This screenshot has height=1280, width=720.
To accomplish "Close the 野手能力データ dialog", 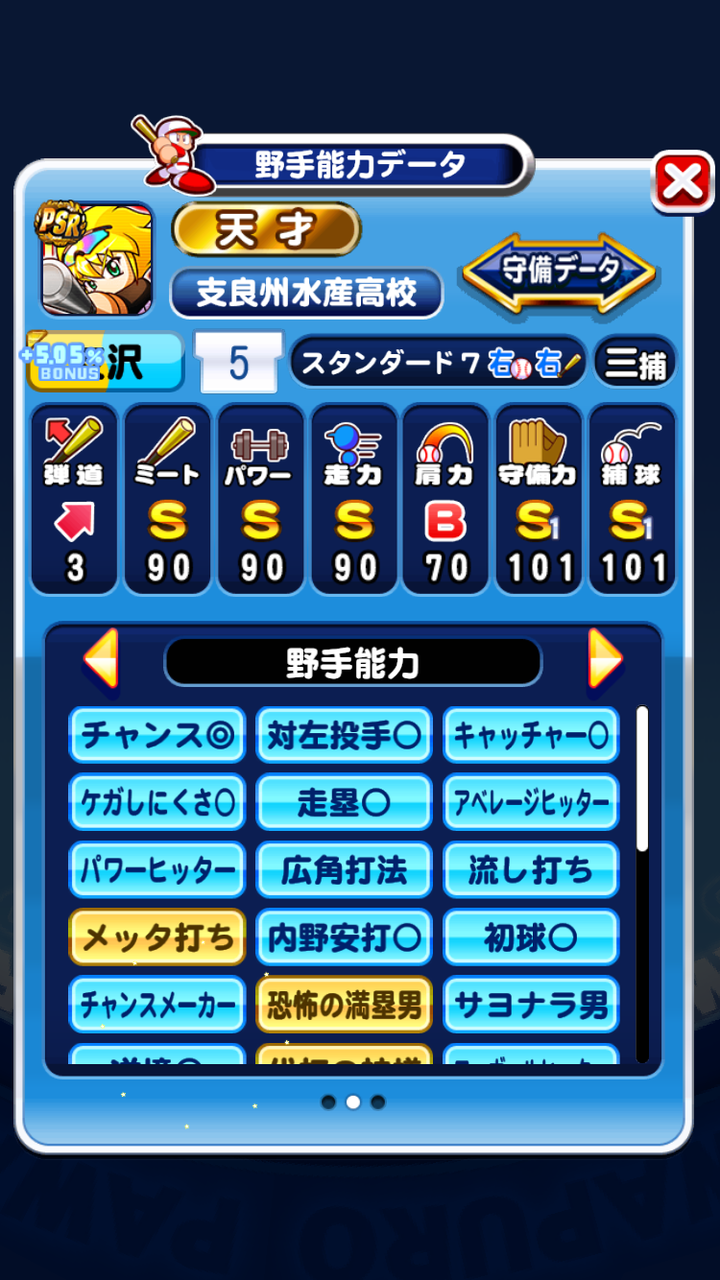I will [x=683, y=182].
